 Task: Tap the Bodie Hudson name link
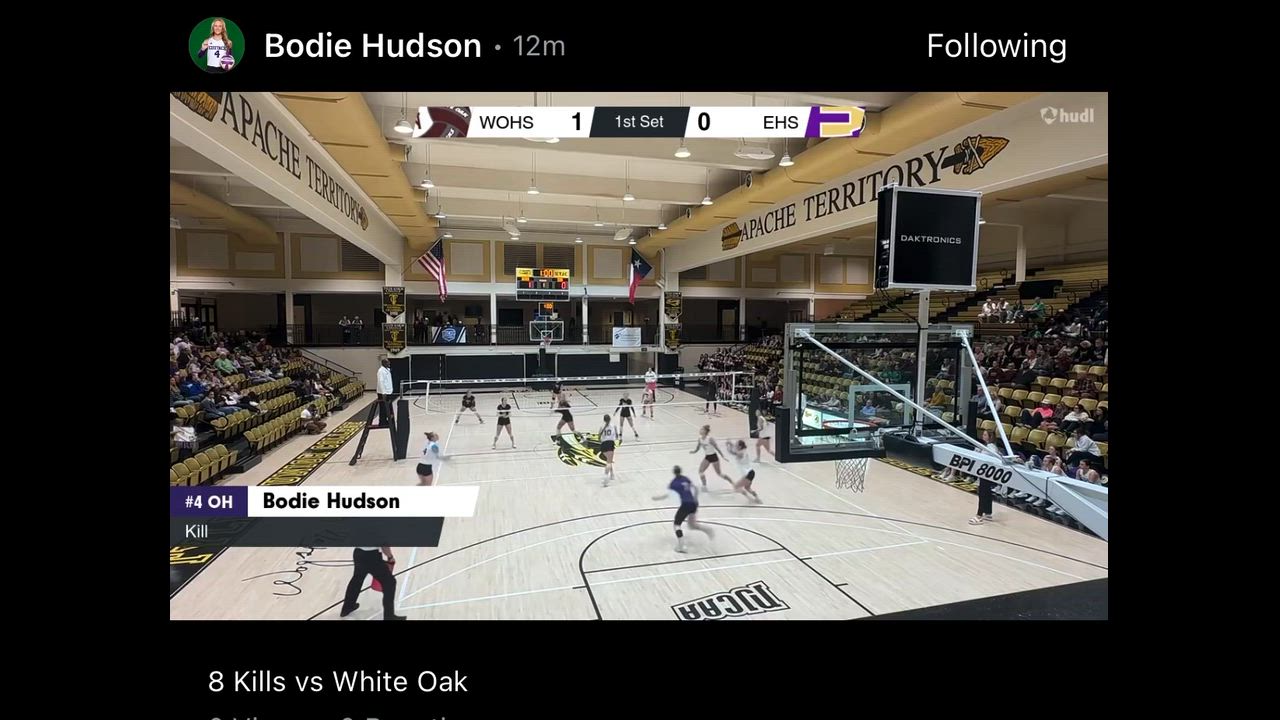[x=372, y=46]
